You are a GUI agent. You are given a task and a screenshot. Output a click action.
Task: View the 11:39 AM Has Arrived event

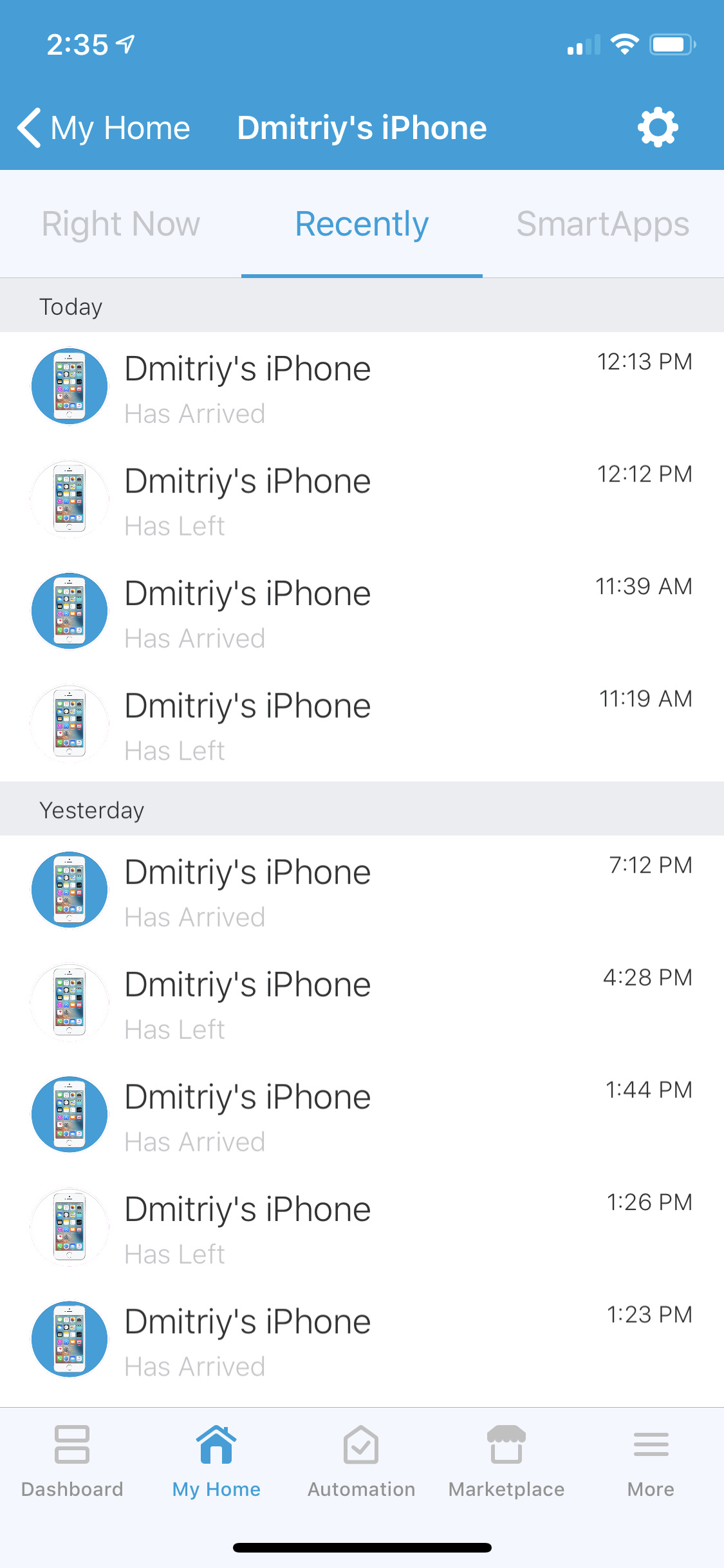pos(362,613)
